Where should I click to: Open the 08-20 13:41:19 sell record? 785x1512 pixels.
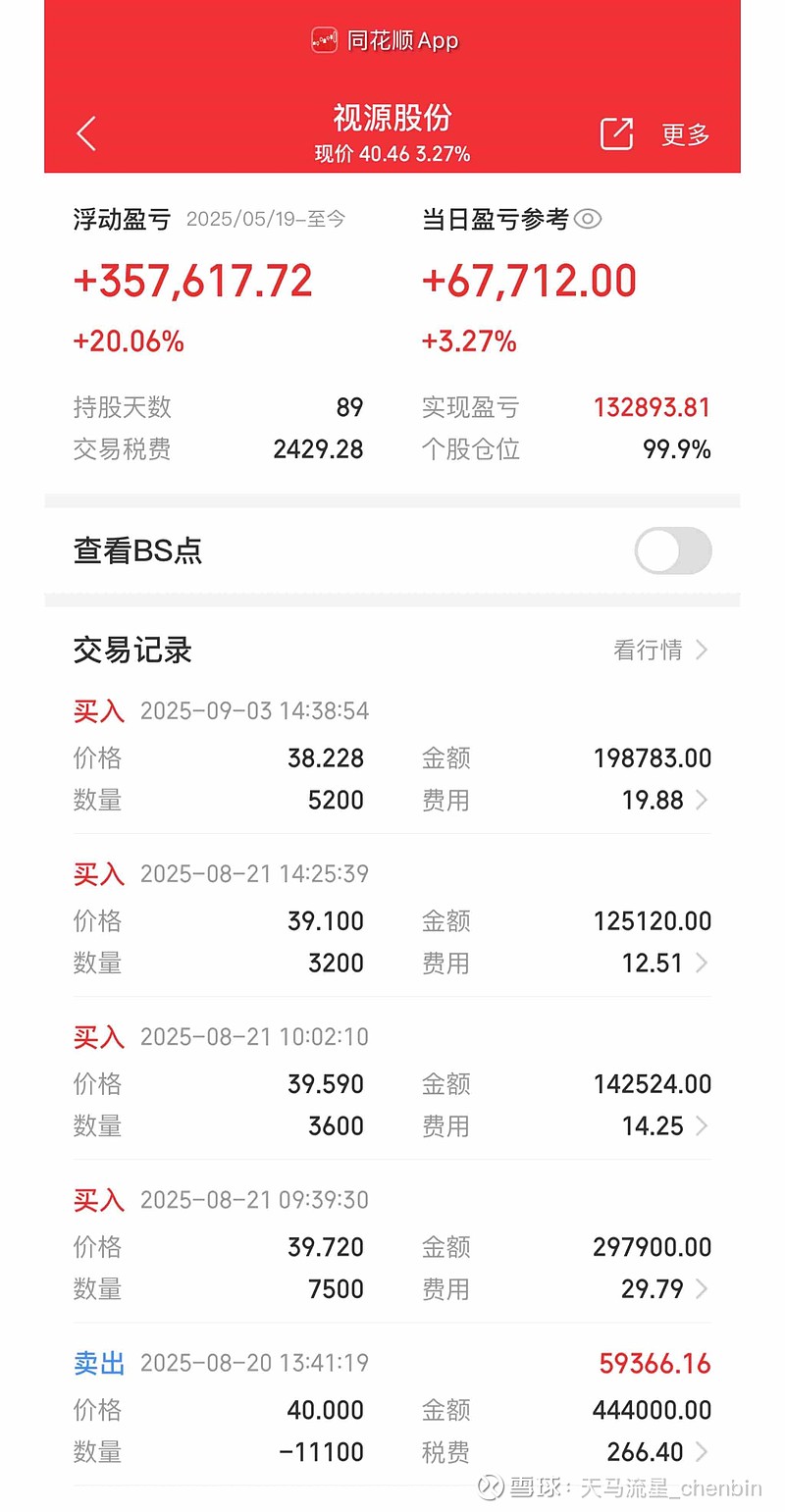coord(701,1452)
